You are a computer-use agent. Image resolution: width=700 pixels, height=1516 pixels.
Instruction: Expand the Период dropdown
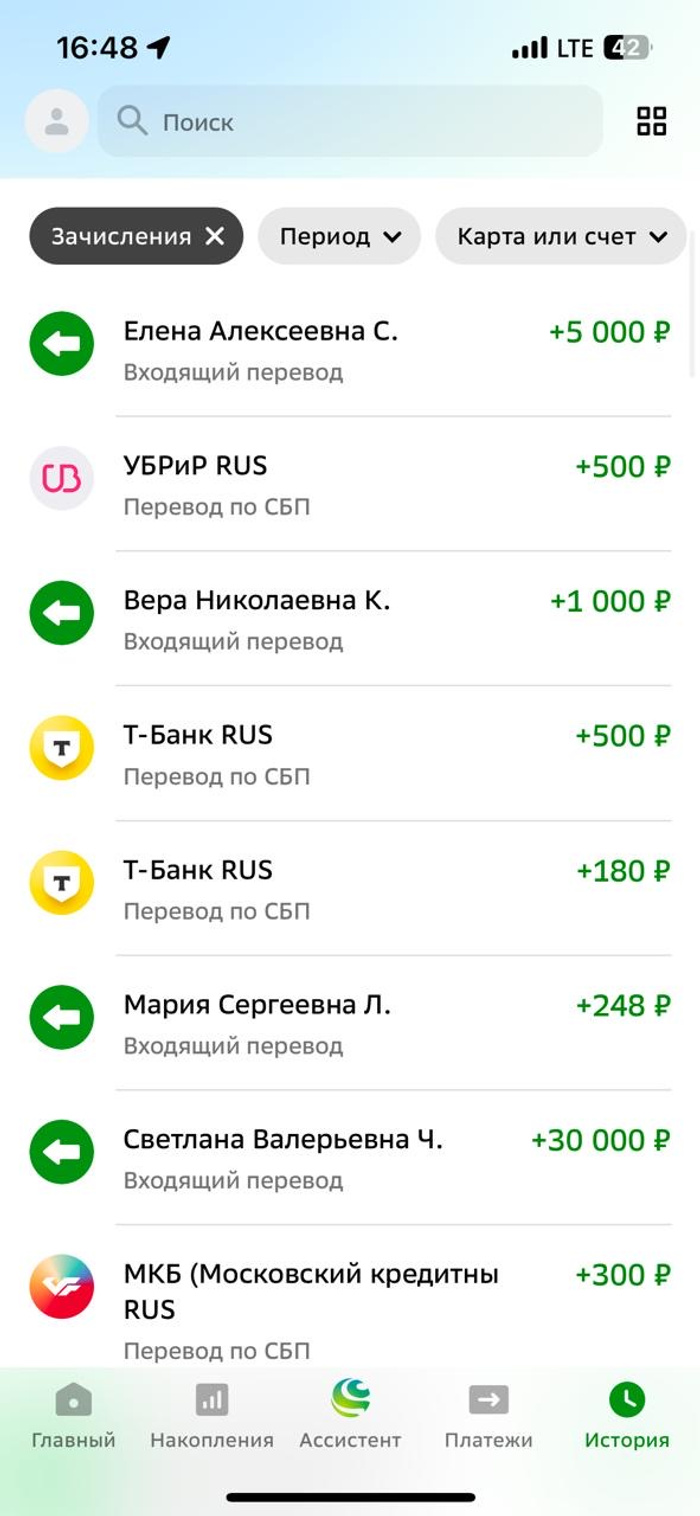(339, 236)
